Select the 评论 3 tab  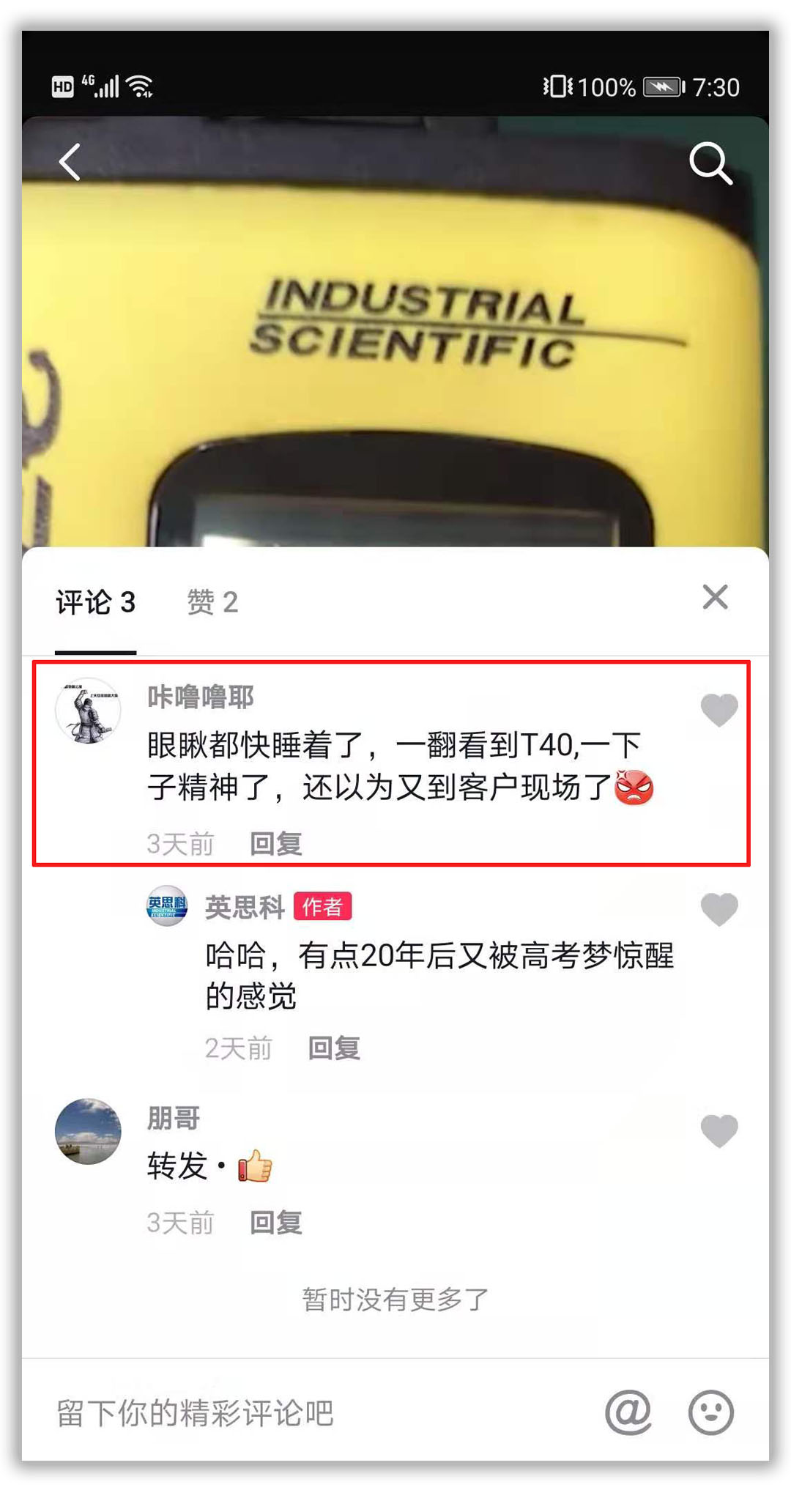(x=95, y=602)
